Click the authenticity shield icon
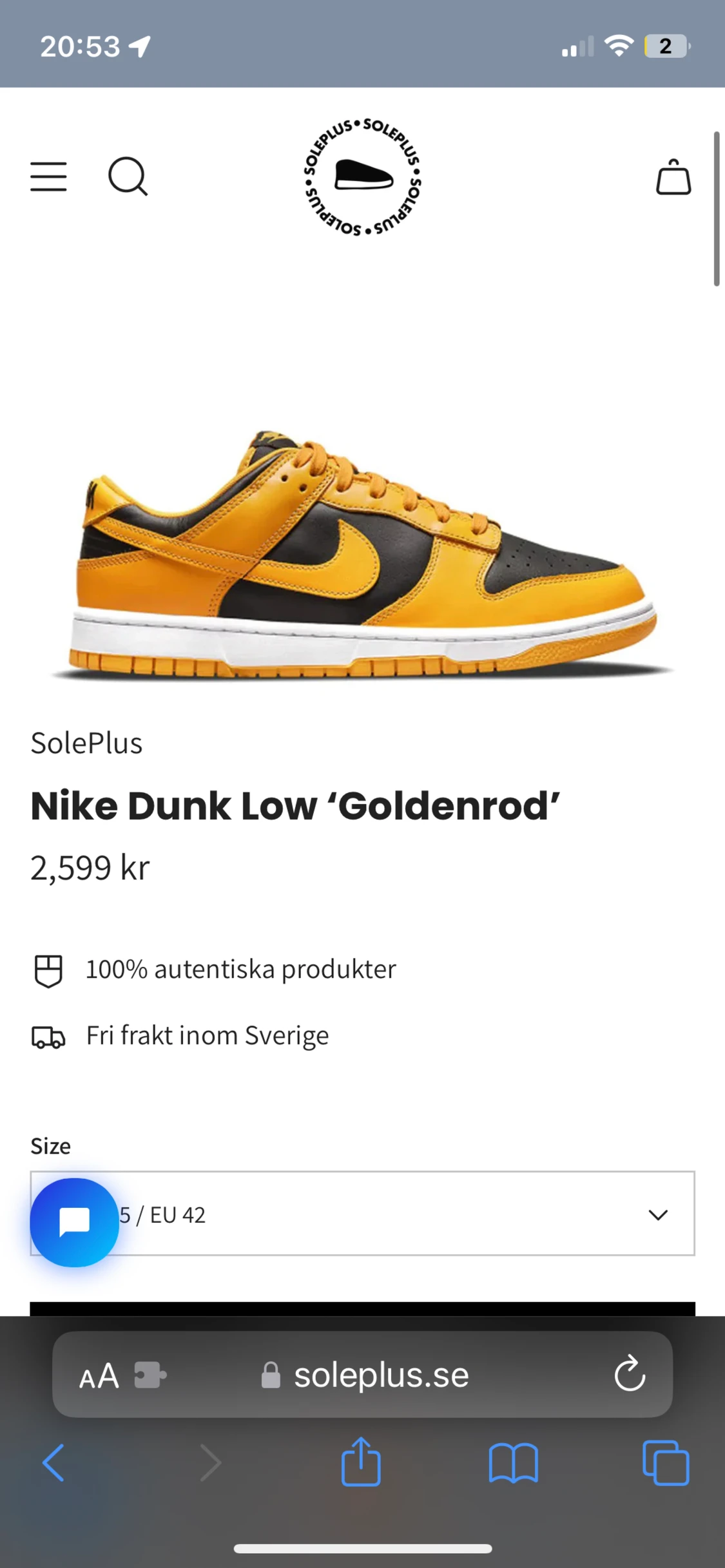 tap(46, 970)
